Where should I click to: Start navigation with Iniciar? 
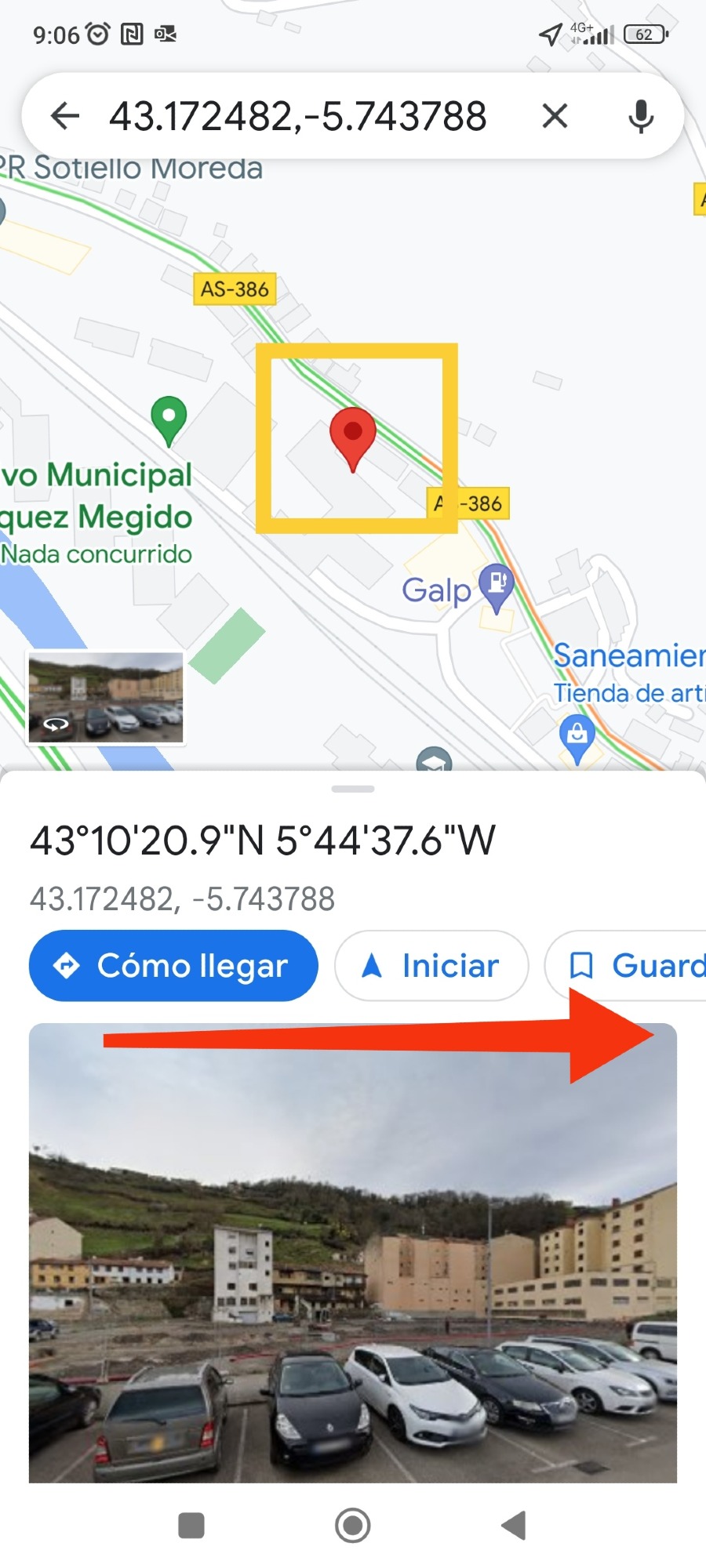coord(431,965)
